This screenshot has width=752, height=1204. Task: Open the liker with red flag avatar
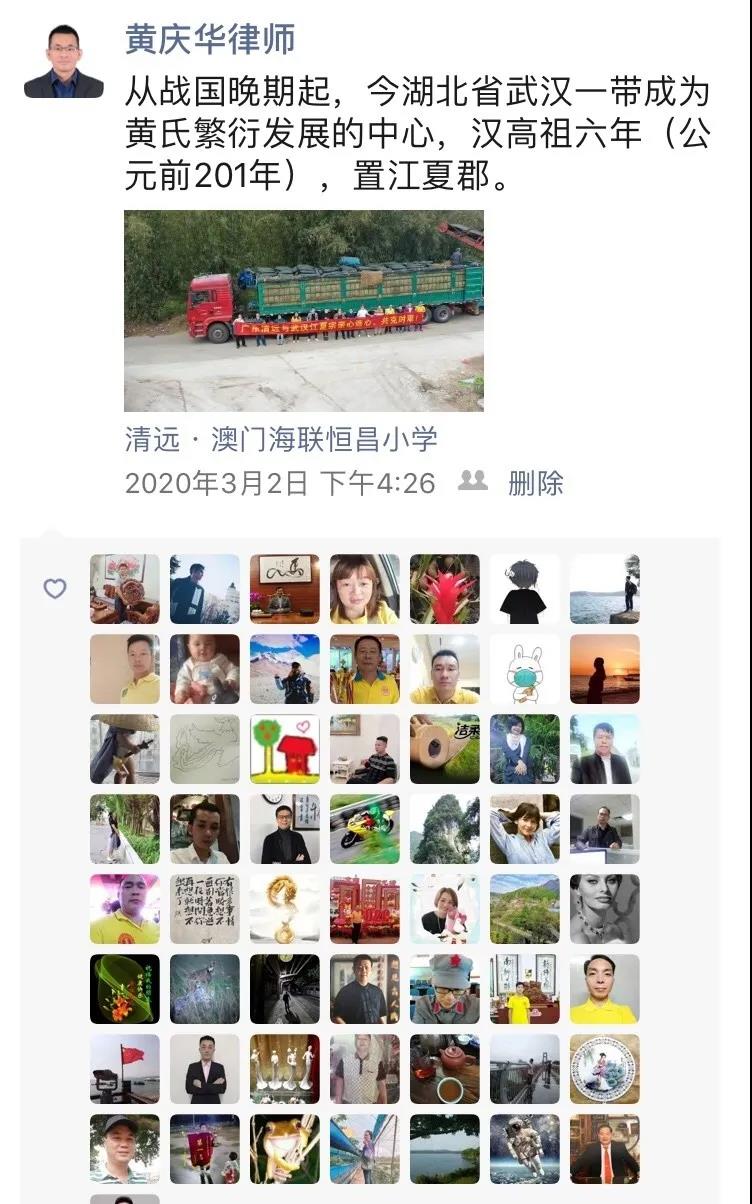coord(124,1069)
